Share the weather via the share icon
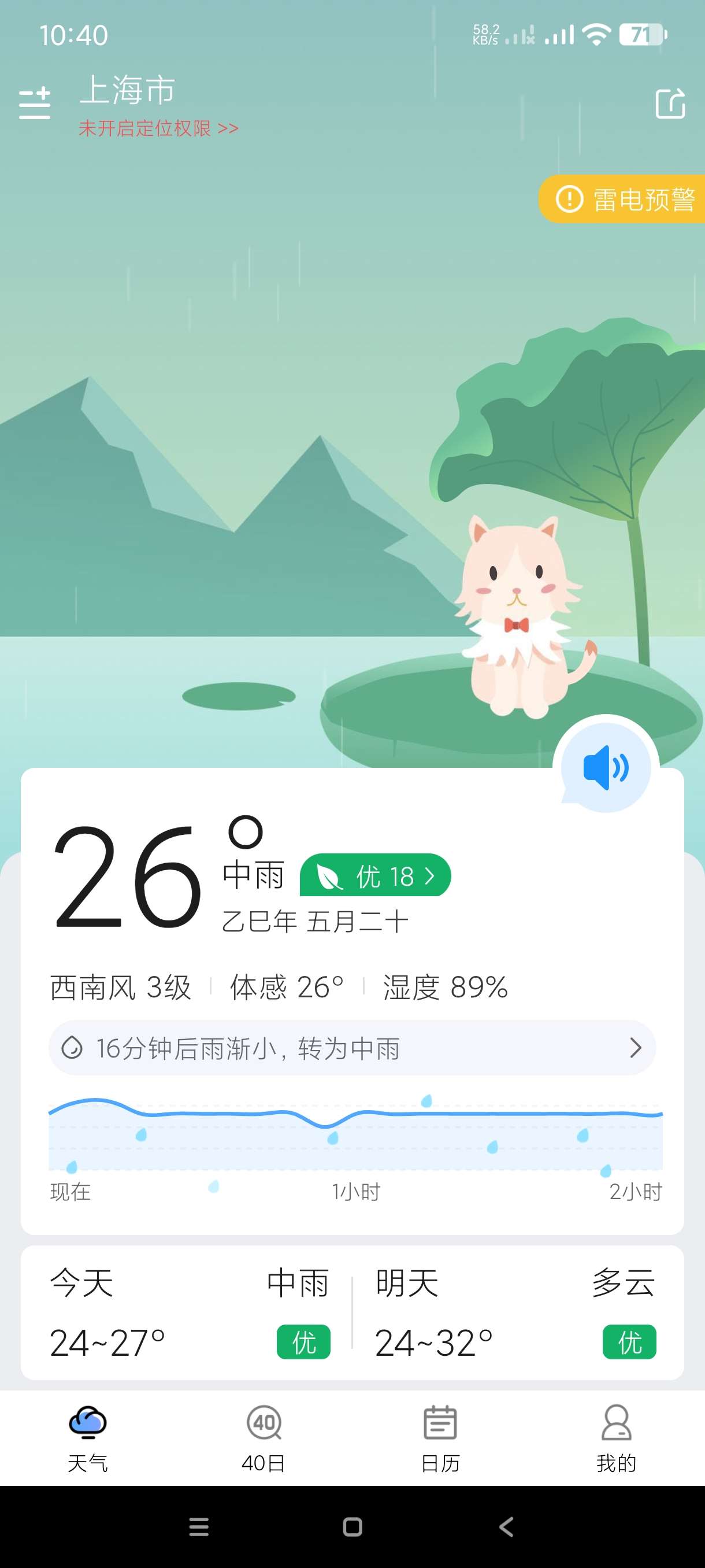Image resolution: width=705 pixels, height=1568 pixels. tap(670, 103)
